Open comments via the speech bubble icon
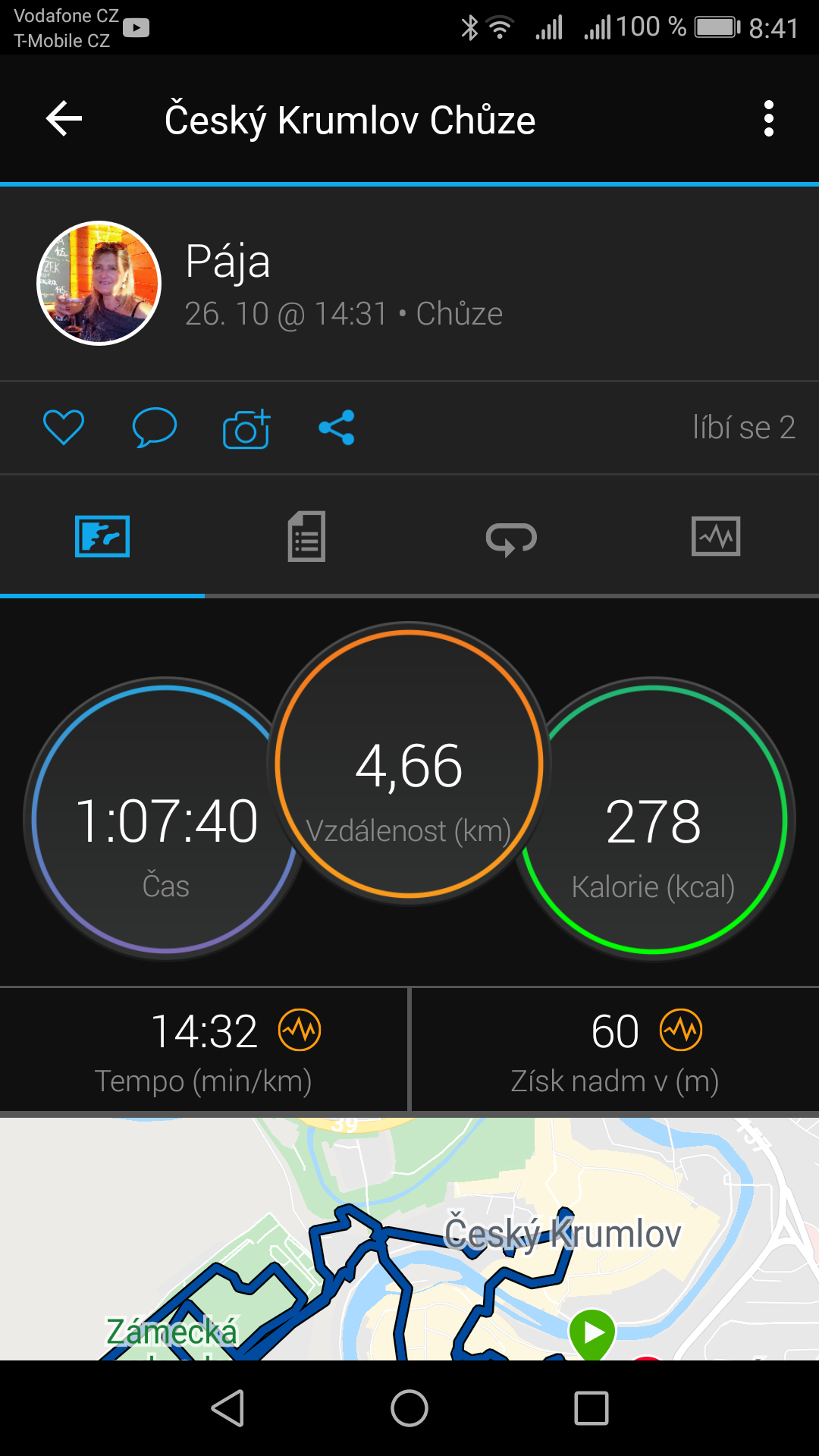The image size is (819, 1456). tap(155, 427)
